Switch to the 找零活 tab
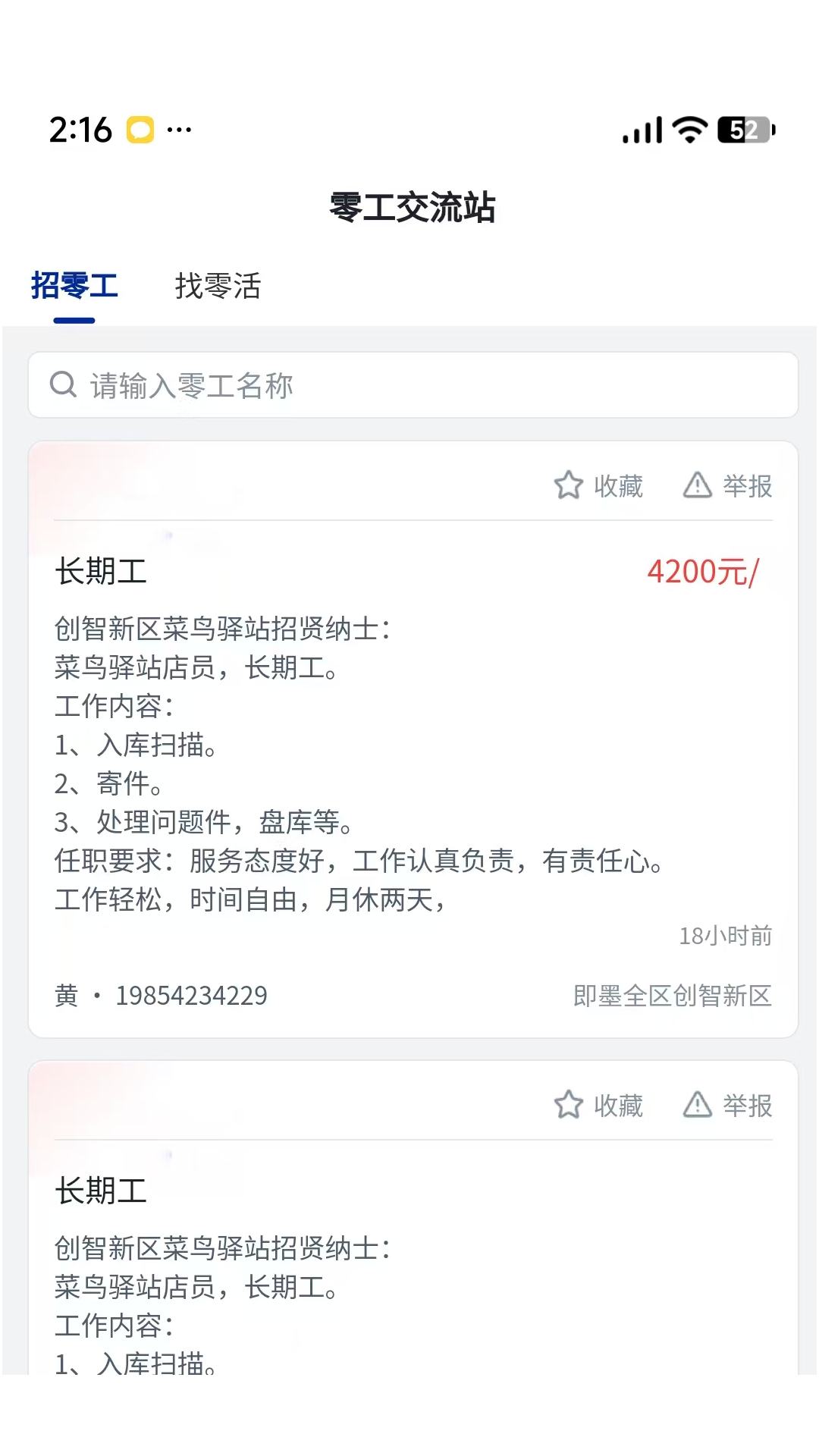 tap(218, 287)
